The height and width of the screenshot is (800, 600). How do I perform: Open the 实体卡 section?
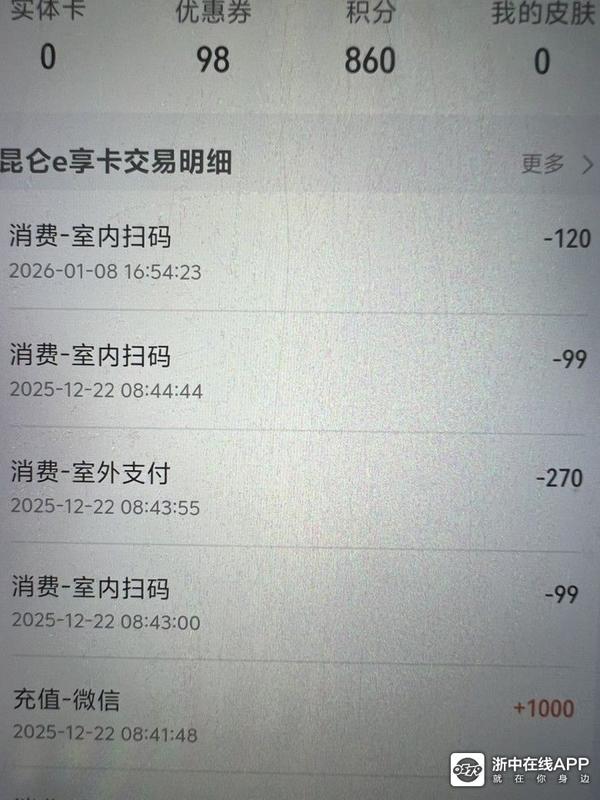pyautogui.click(x=47, y=40)
